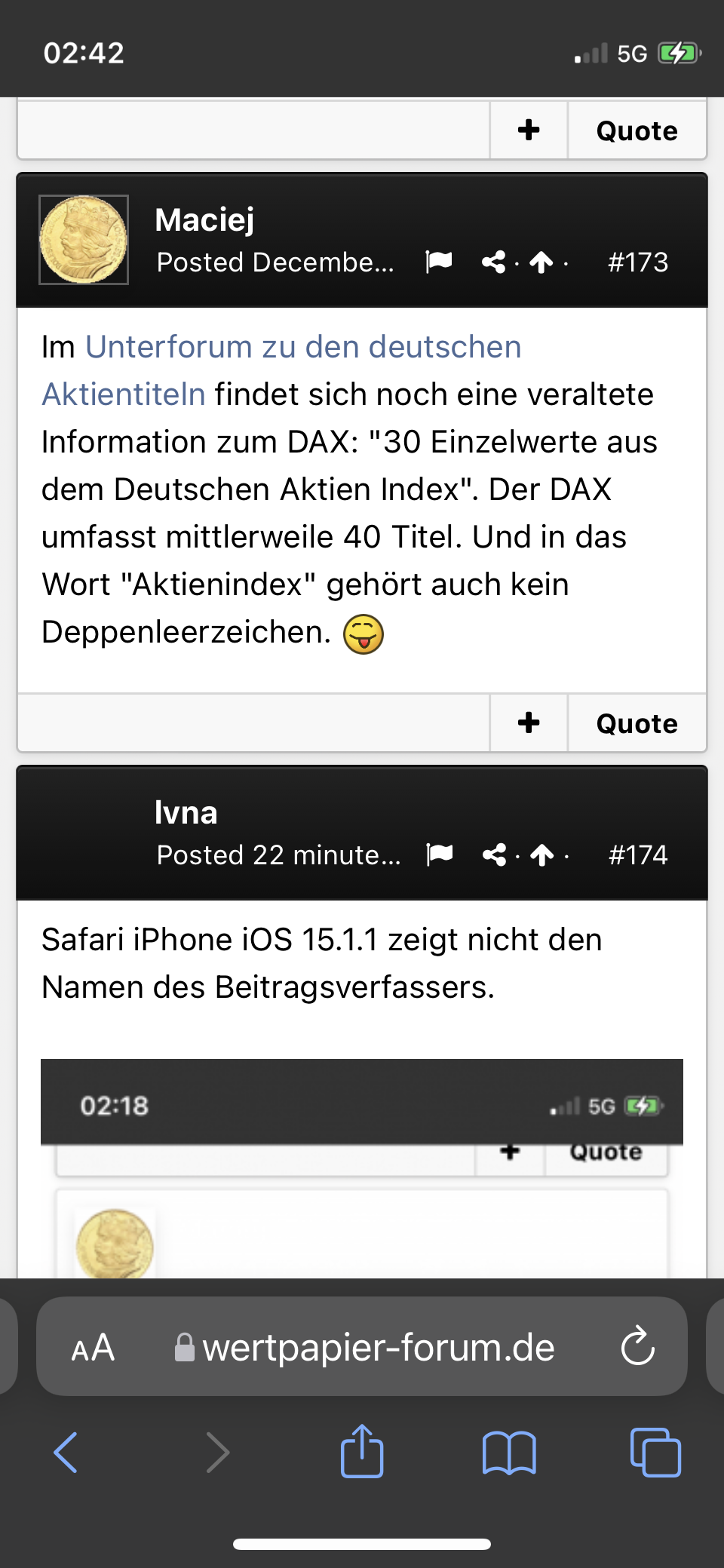The image size is (724, 1568).
Task: Report Maciej's post with the flag icon
Action: (x=439, y=262)
